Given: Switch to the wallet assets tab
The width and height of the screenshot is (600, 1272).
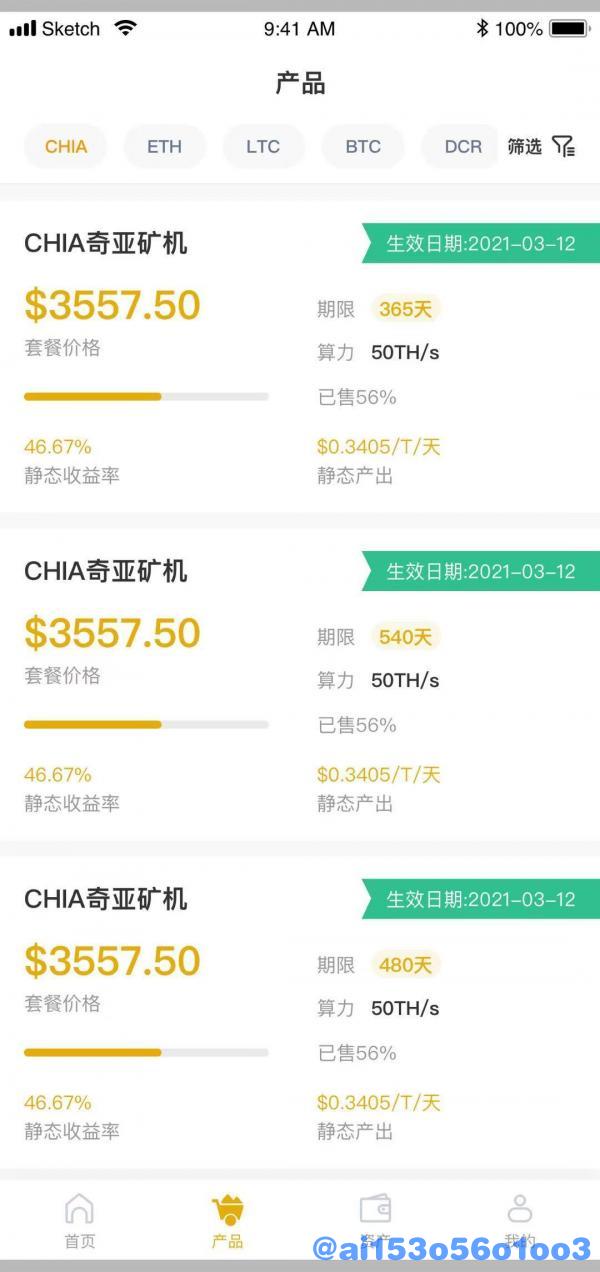Looking at the screenshot, I should coord(375,1221).
